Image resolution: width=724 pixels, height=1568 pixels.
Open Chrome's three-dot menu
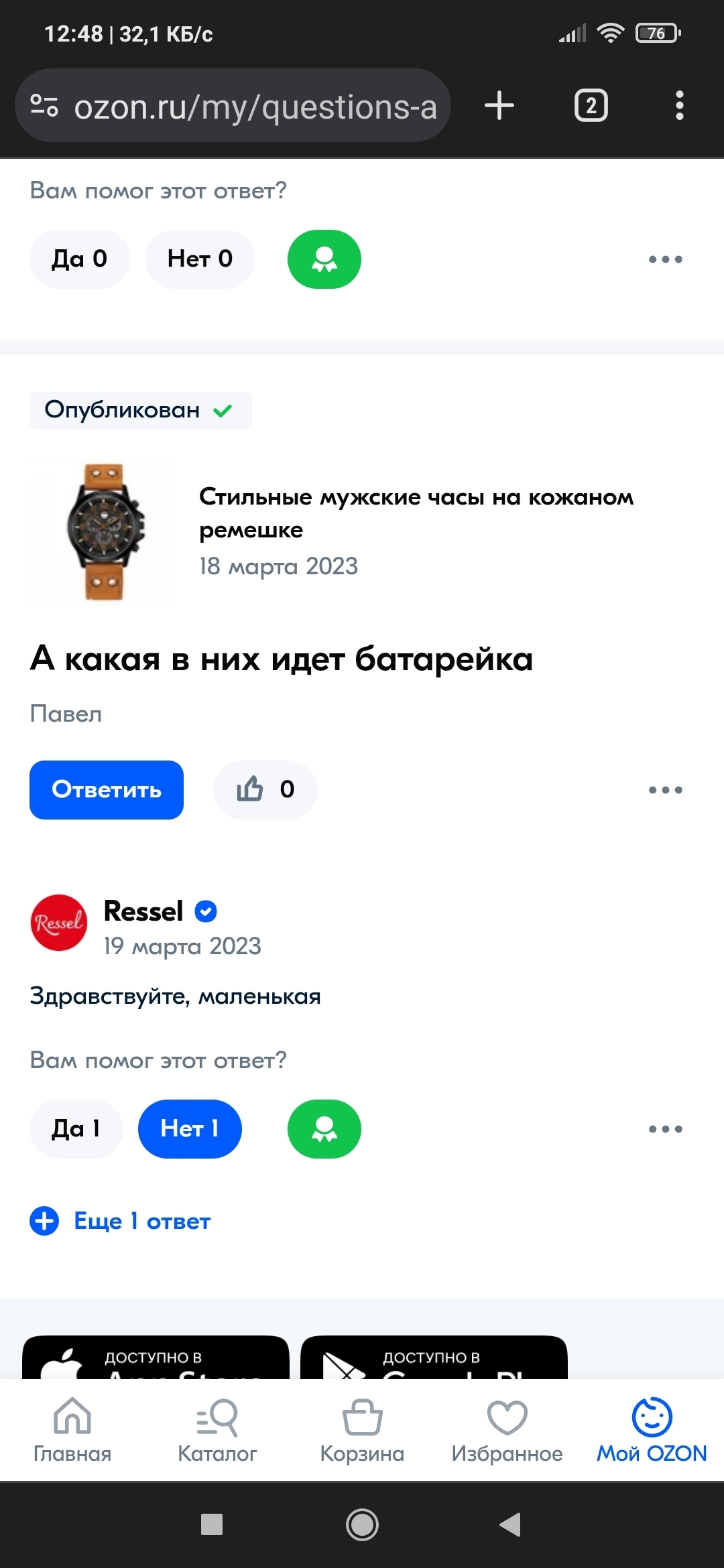[x=679, y=106]
